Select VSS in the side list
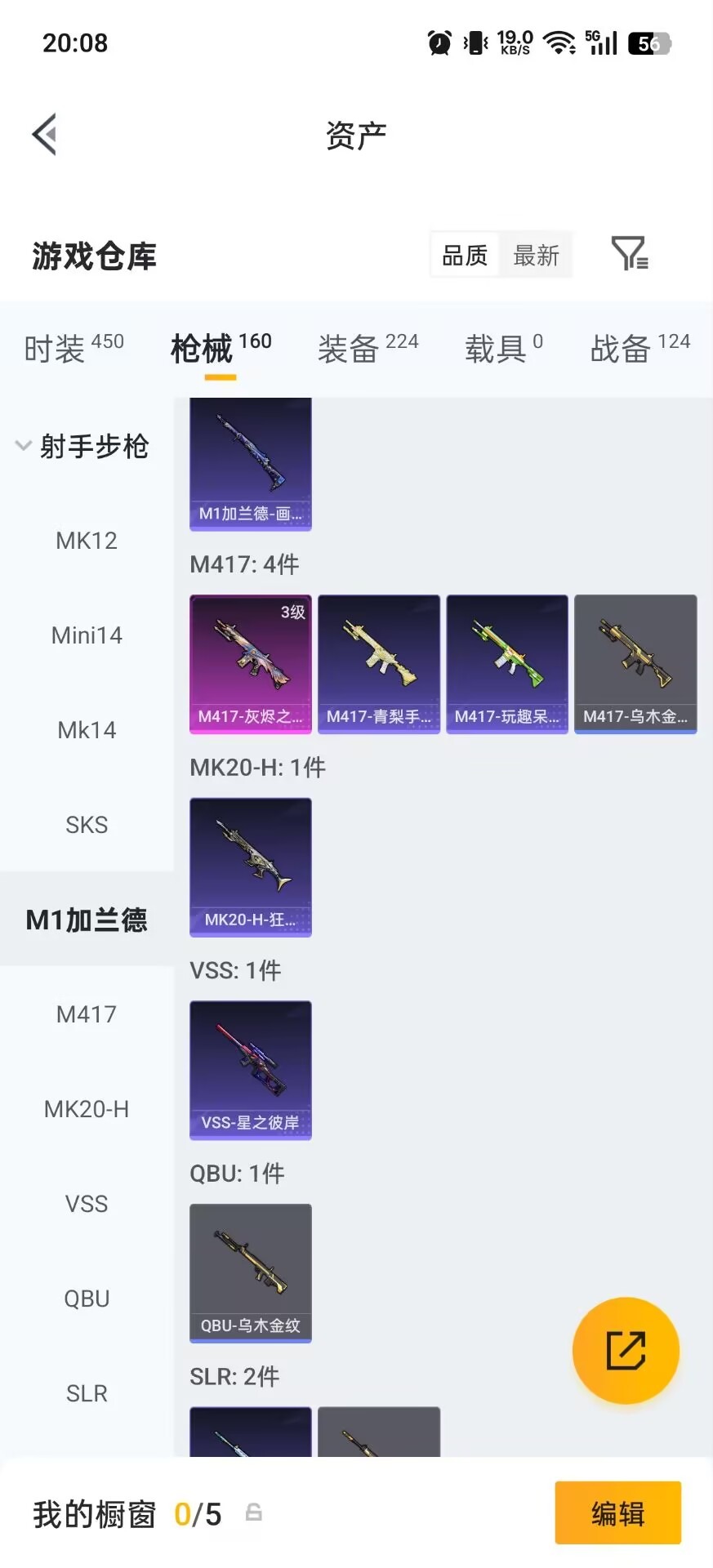Viewport: 713px width, 1568px height. point(87,1204)
